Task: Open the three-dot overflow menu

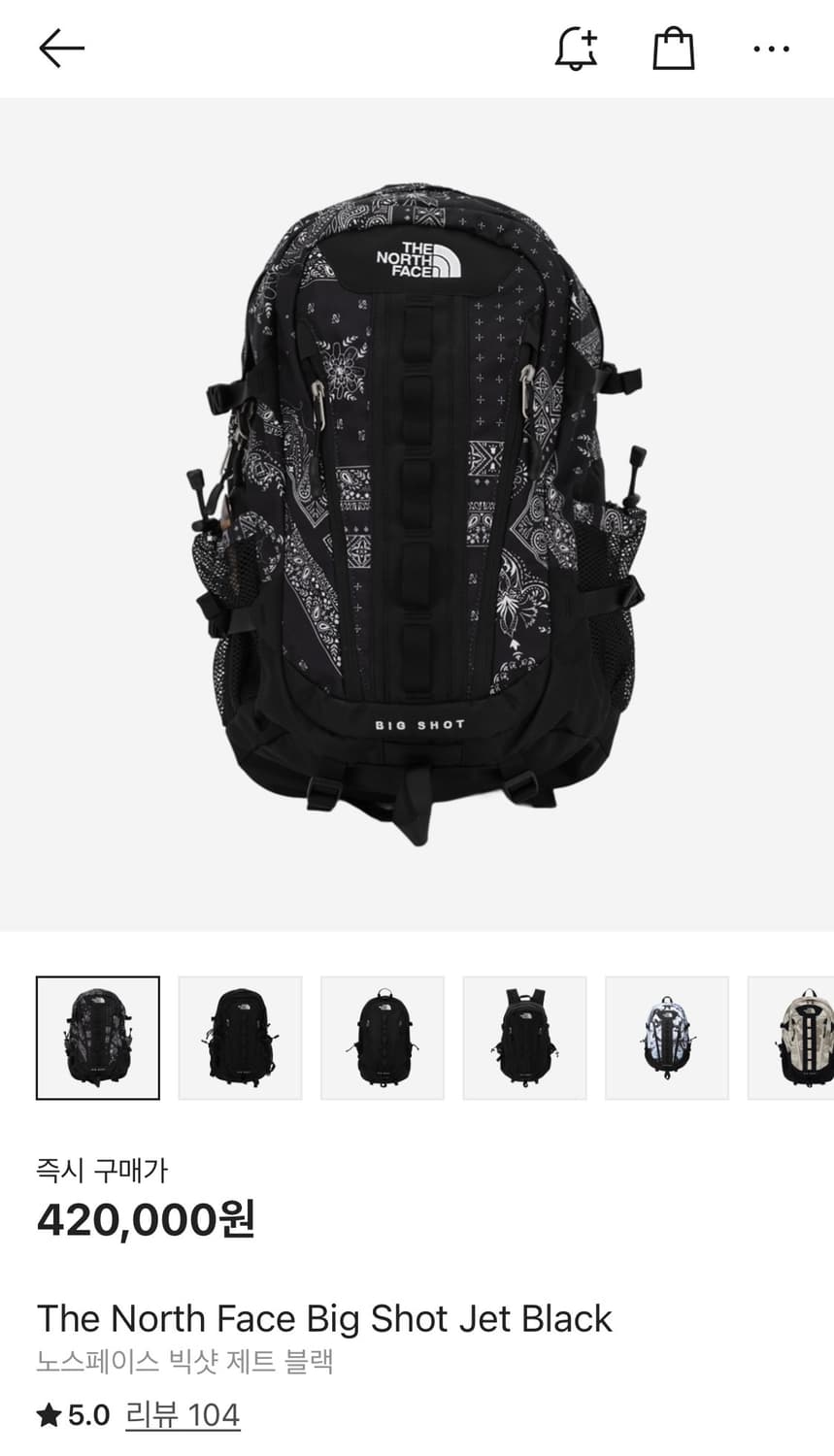Action: 771,49
